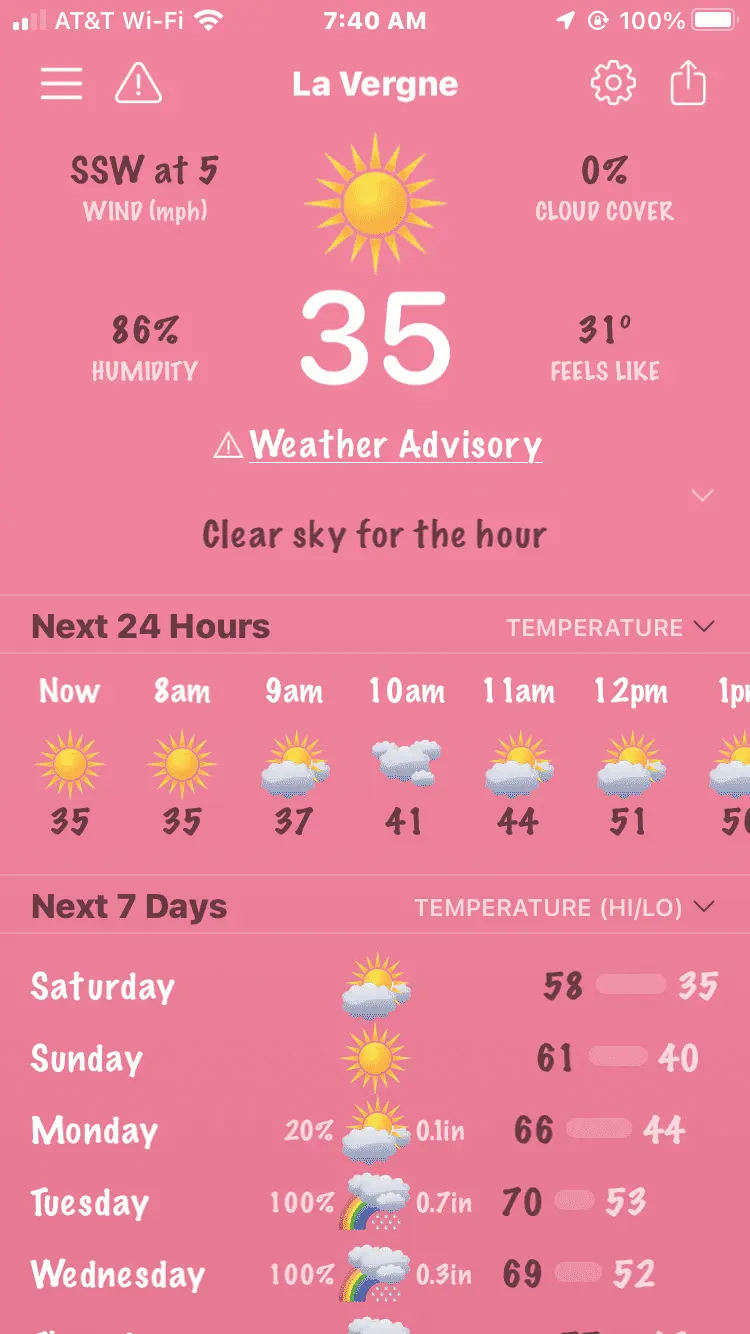Open the settings gear
The width and height of the screenshot is (750, 1334).
click(613, 84)
